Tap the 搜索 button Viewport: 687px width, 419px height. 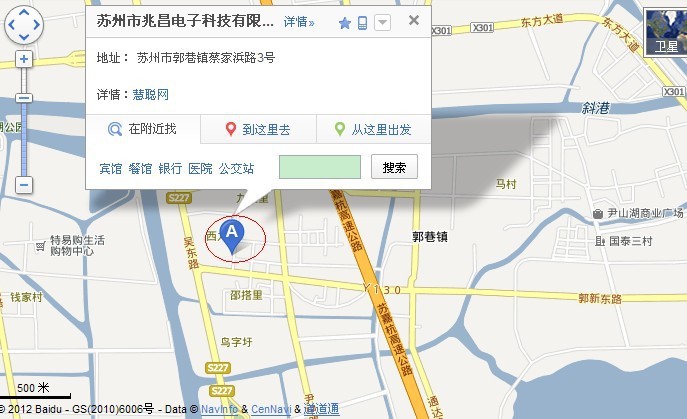tap(394, 167)
